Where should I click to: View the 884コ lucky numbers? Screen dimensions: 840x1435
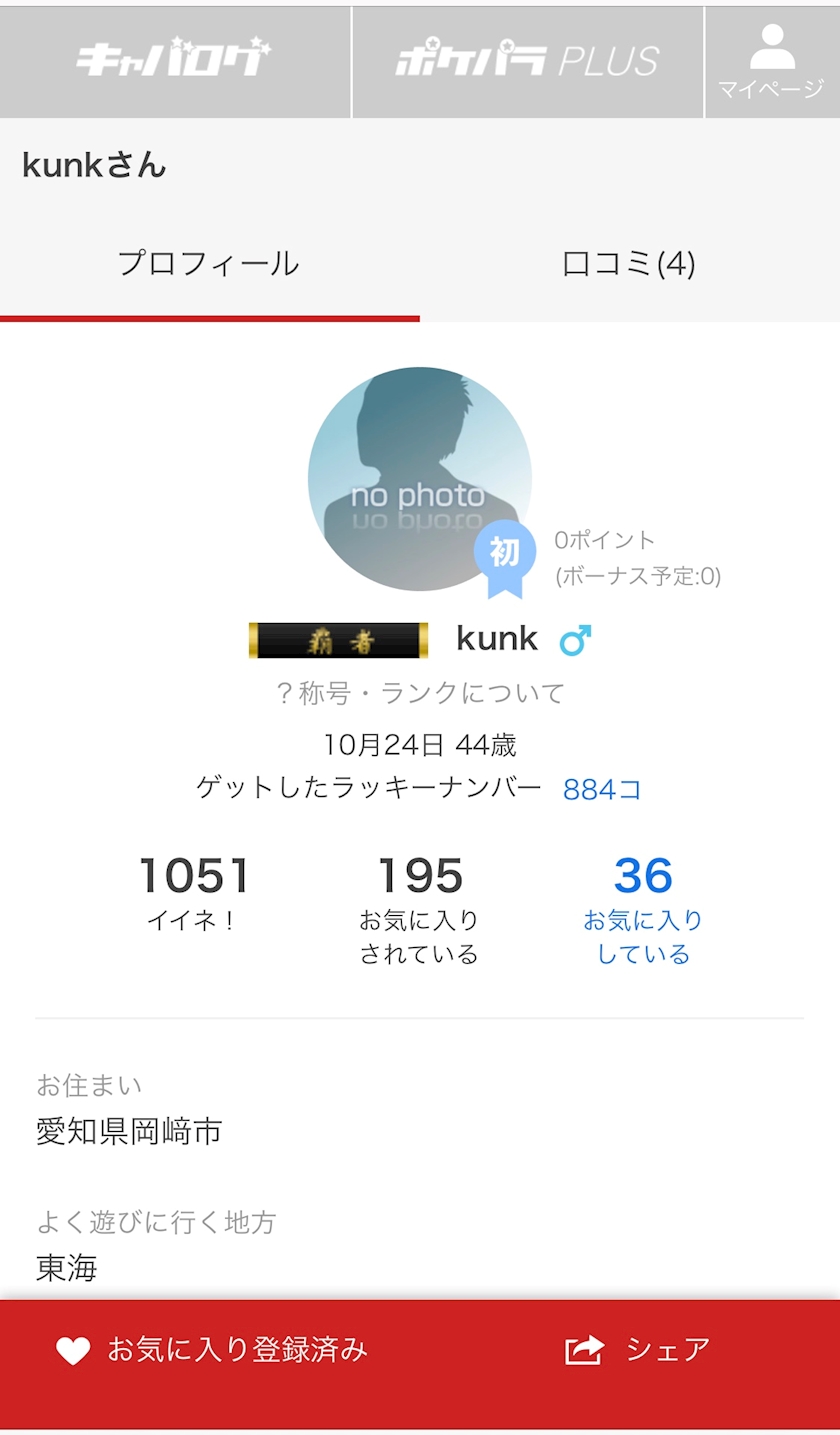click(x=602, y=789)
